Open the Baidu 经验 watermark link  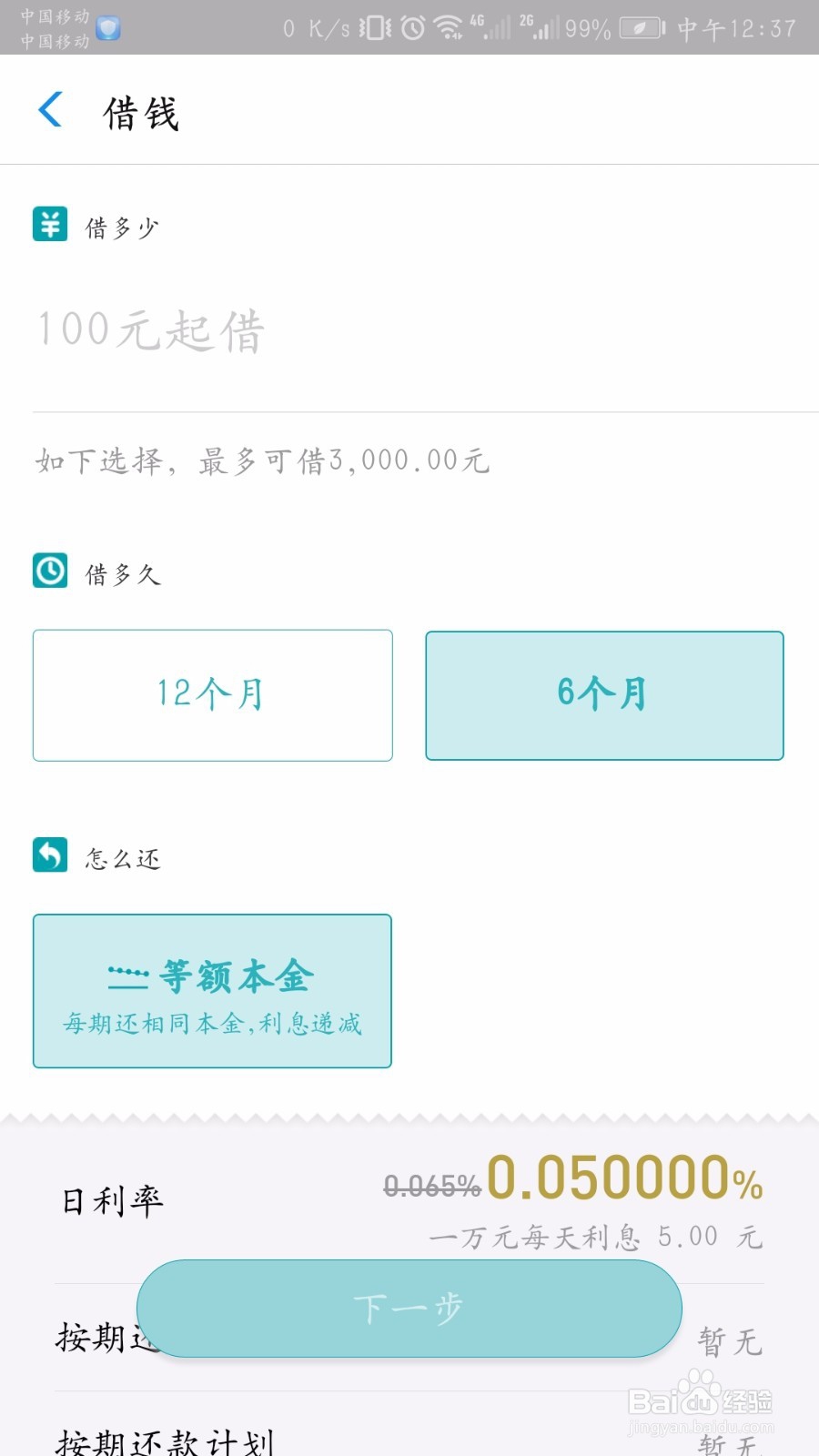[x=701, y=1401]
